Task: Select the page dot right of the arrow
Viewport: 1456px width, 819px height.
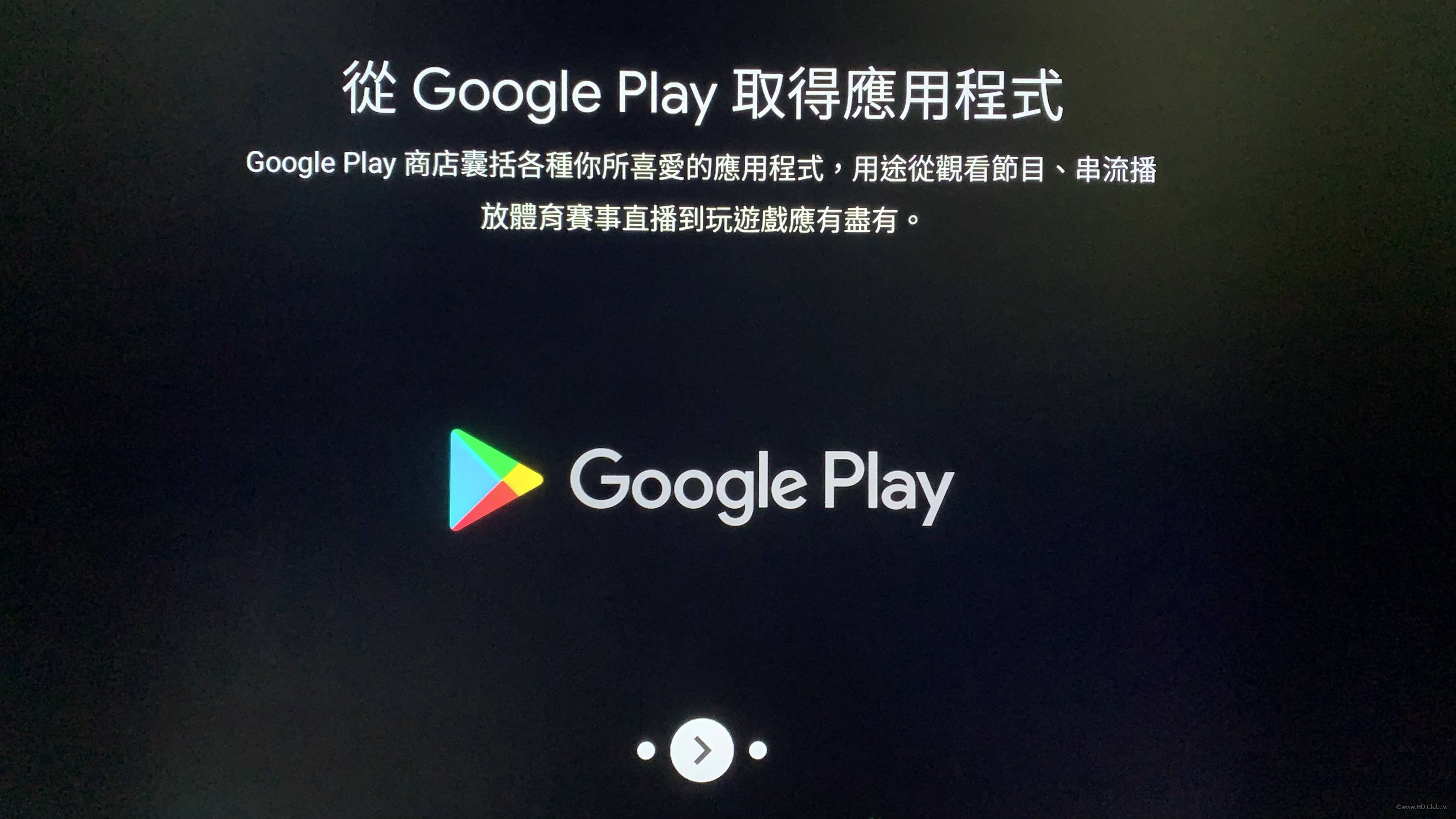Action: [757, 751]
